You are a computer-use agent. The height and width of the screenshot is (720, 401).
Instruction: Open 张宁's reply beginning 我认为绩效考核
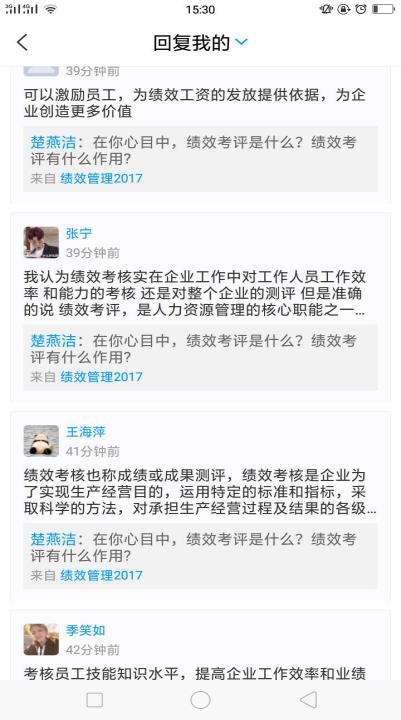point(195,294)
